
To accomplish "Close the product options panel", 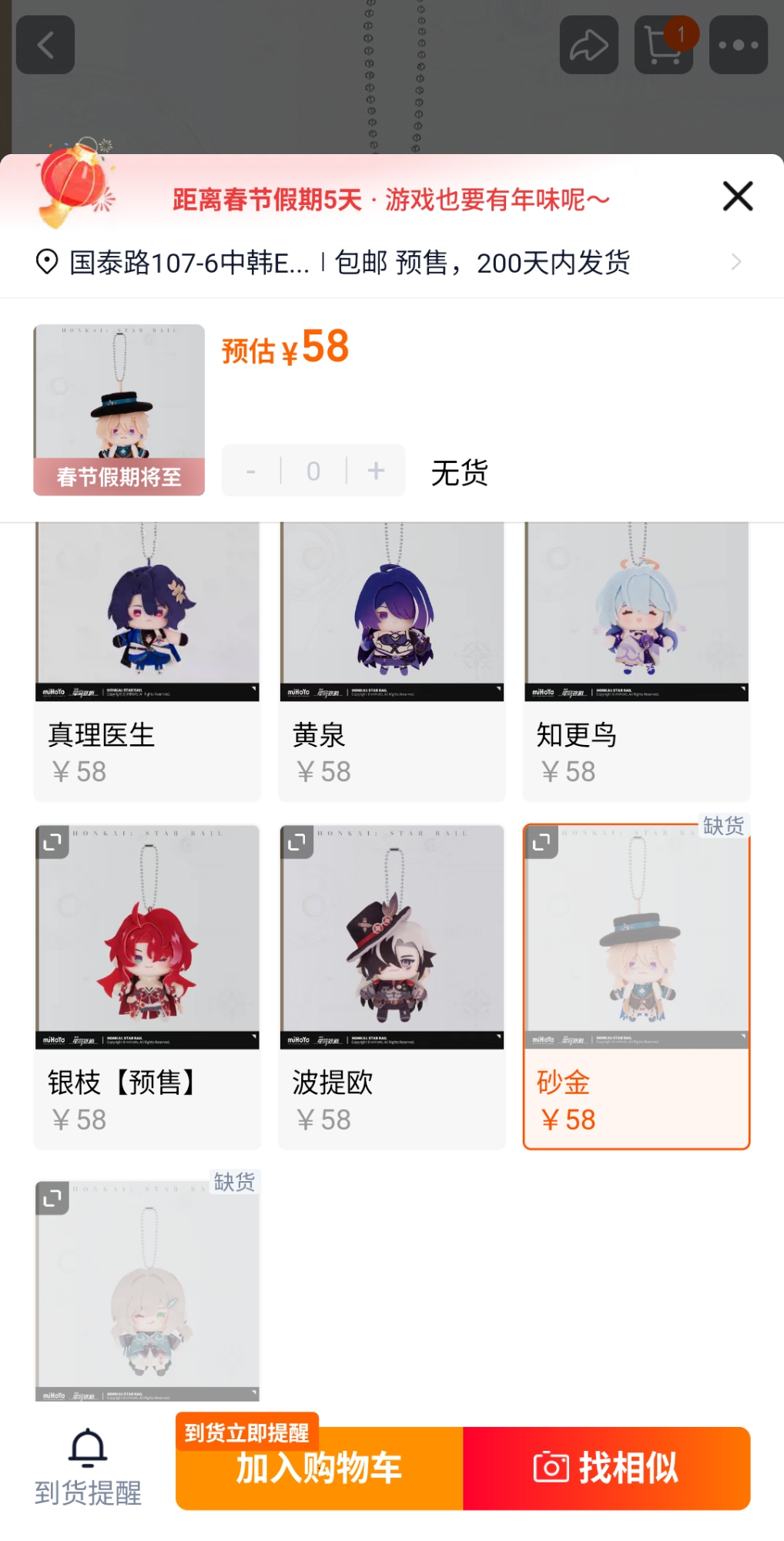I will (738, 196).
